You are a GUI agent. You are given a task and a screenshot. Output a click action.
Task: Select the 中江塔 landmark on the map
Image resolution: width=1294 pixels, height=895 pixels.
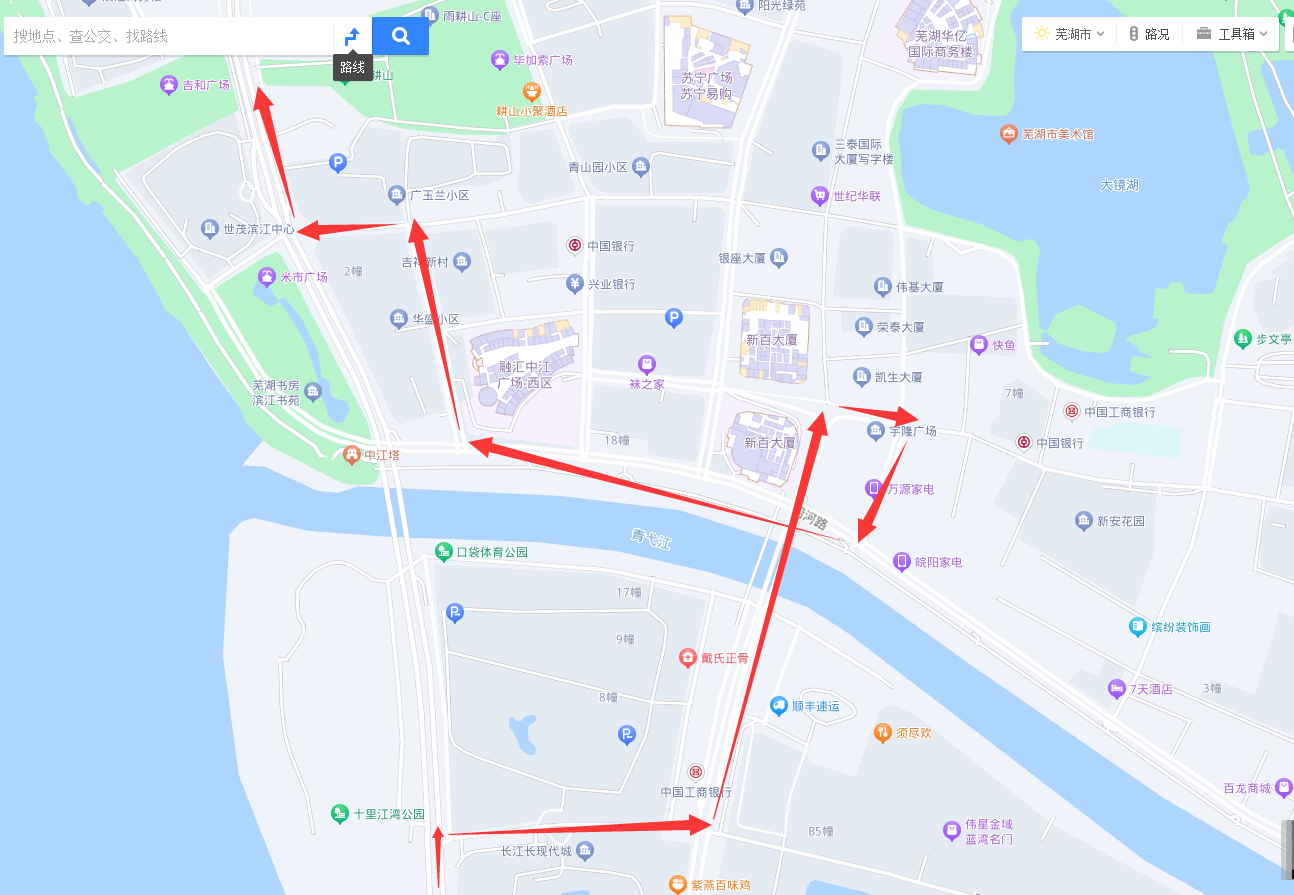pyautogui.click(x=352, y=455)
